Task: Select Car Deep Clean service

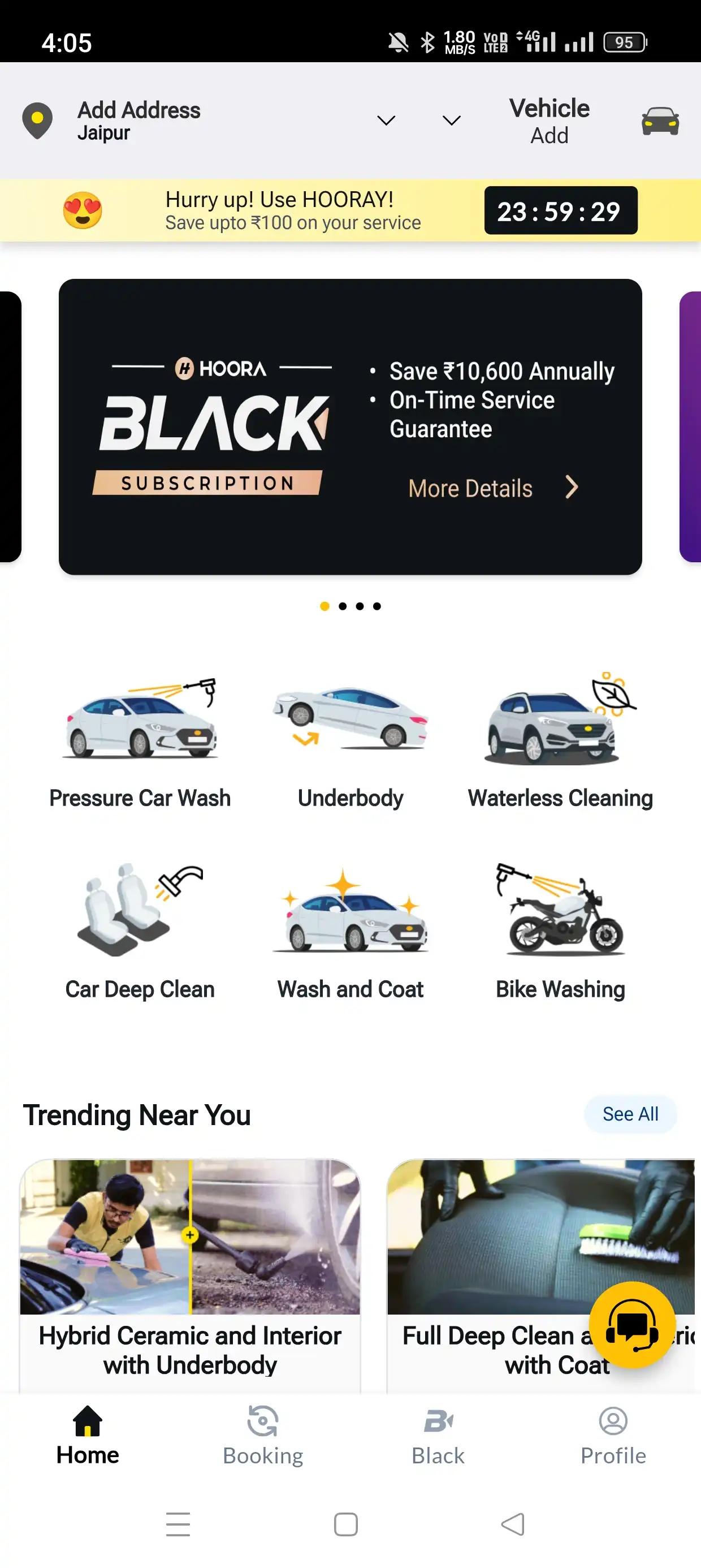Action: tap(140, 931)
